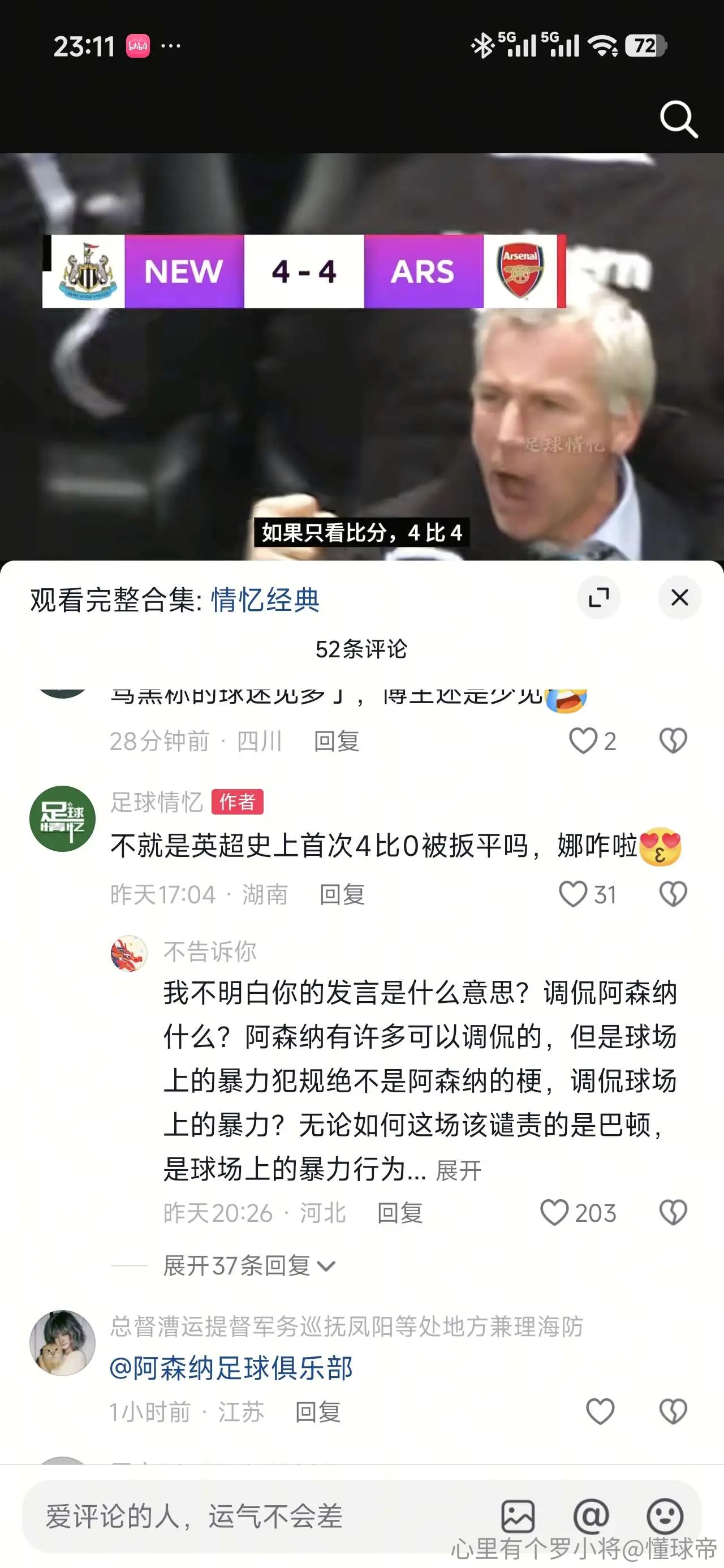The image size is (724, 1568).
Task: Open the emoji picker
Action: [x=664, y=1517]
